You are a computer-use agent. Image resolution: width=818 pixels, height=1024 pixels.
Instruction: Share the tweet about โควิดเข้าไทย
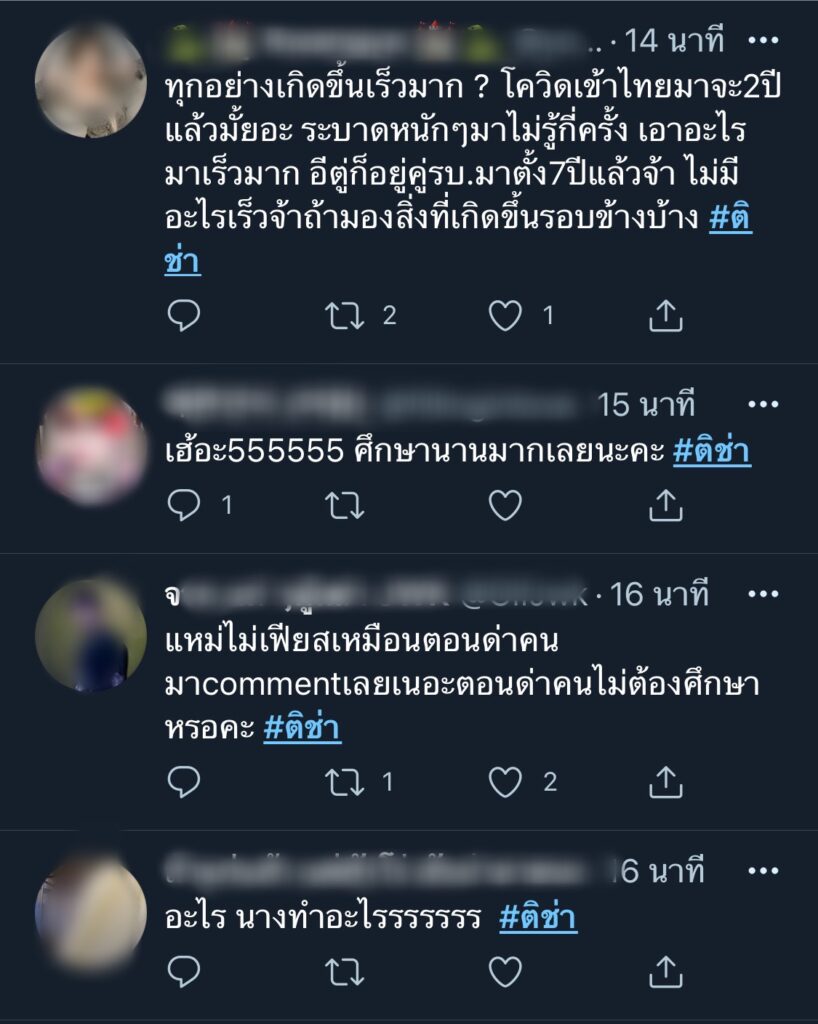coord(665,316)
